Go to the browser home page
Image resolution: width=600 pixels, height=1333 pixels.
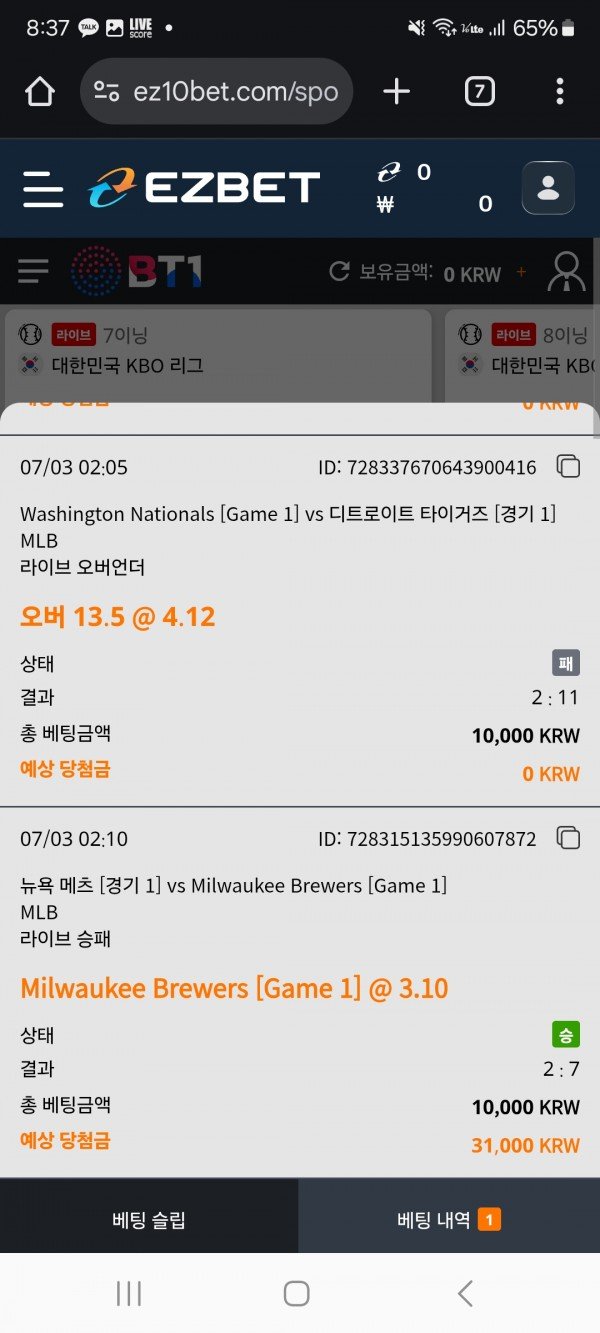click(40, 92)
